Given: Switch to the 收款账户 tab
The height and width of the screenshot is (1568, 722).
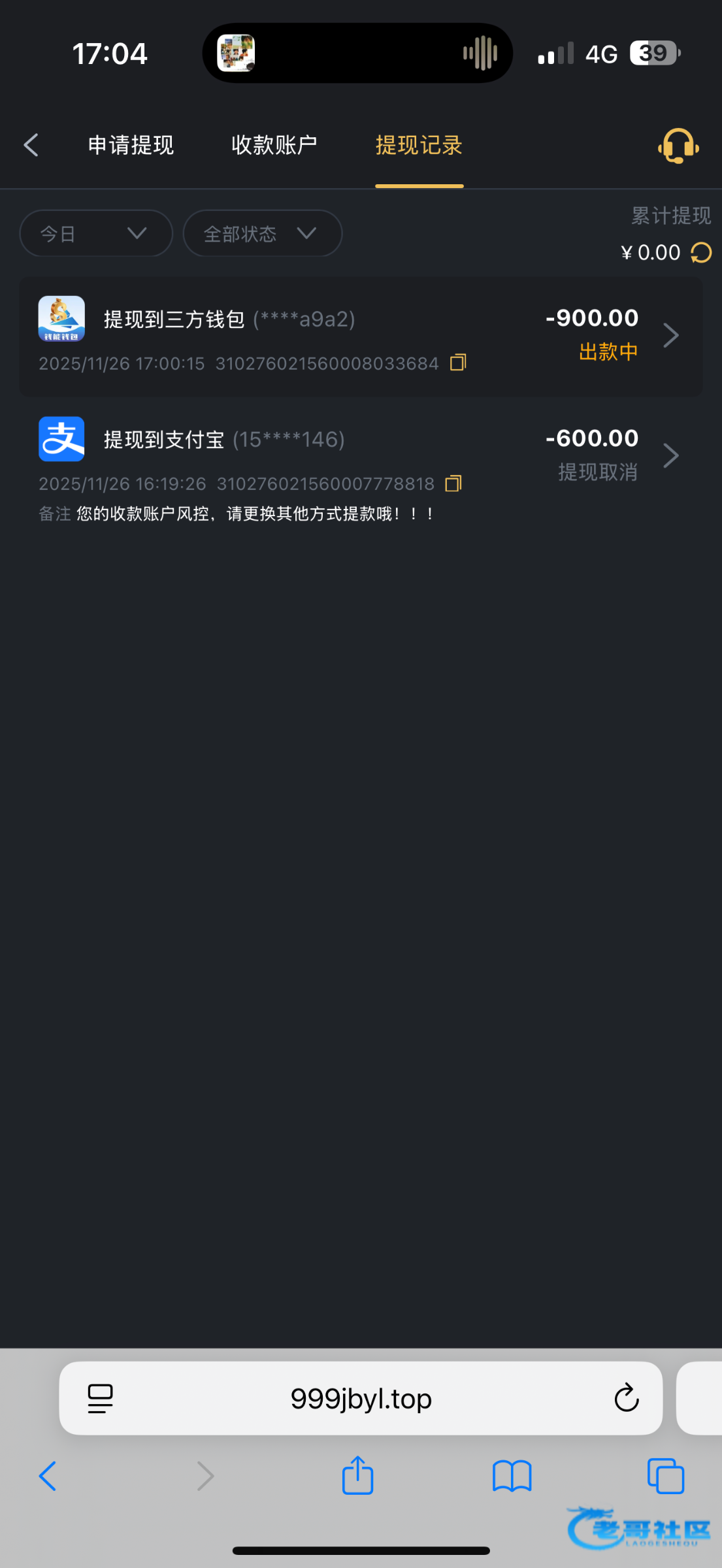Looking at the screenshot, I should (x=274, y=145).
